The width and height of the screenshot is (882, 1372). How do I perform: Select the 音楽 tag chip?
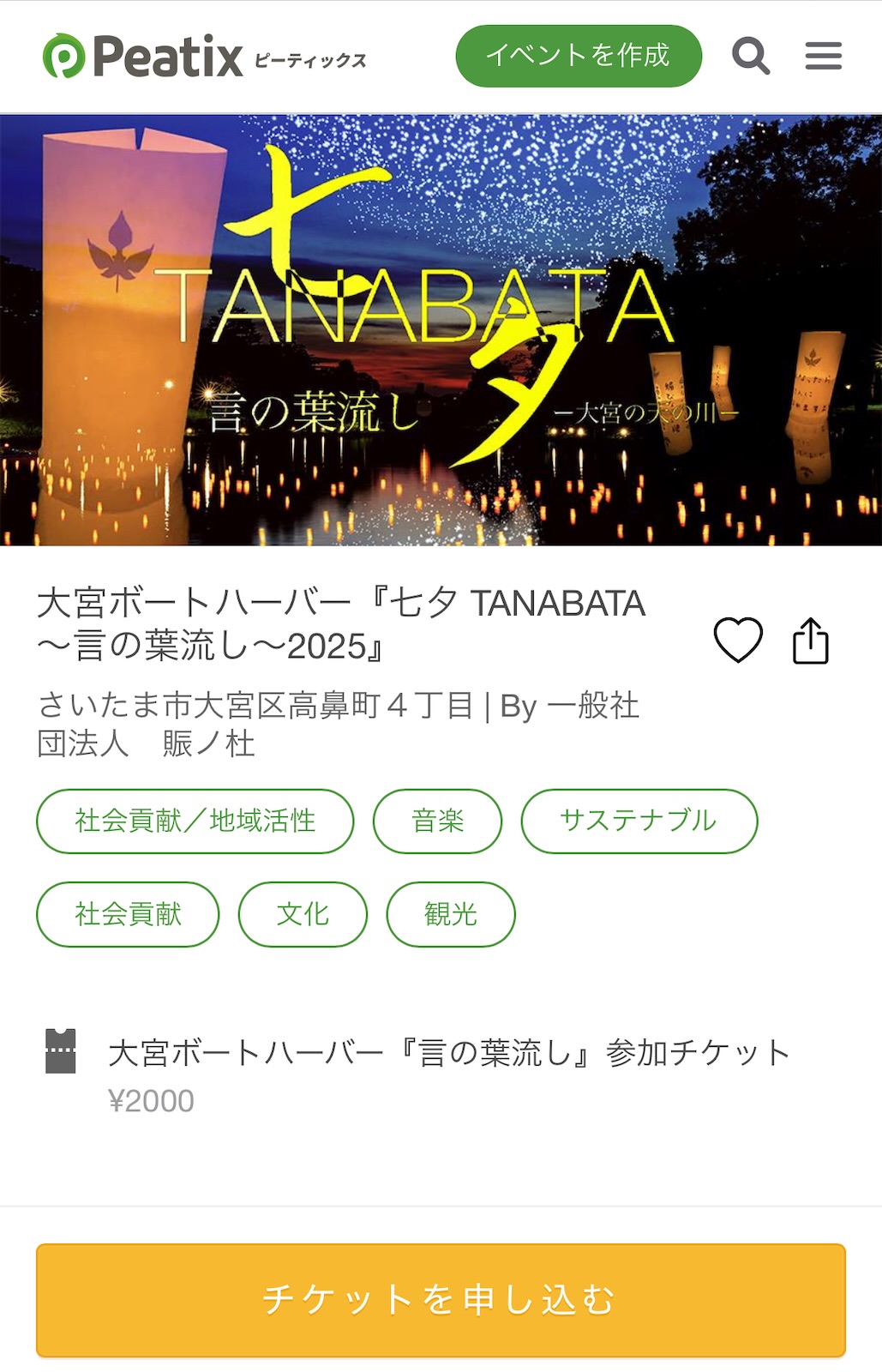pyautogui.click(x=437, y=821)
